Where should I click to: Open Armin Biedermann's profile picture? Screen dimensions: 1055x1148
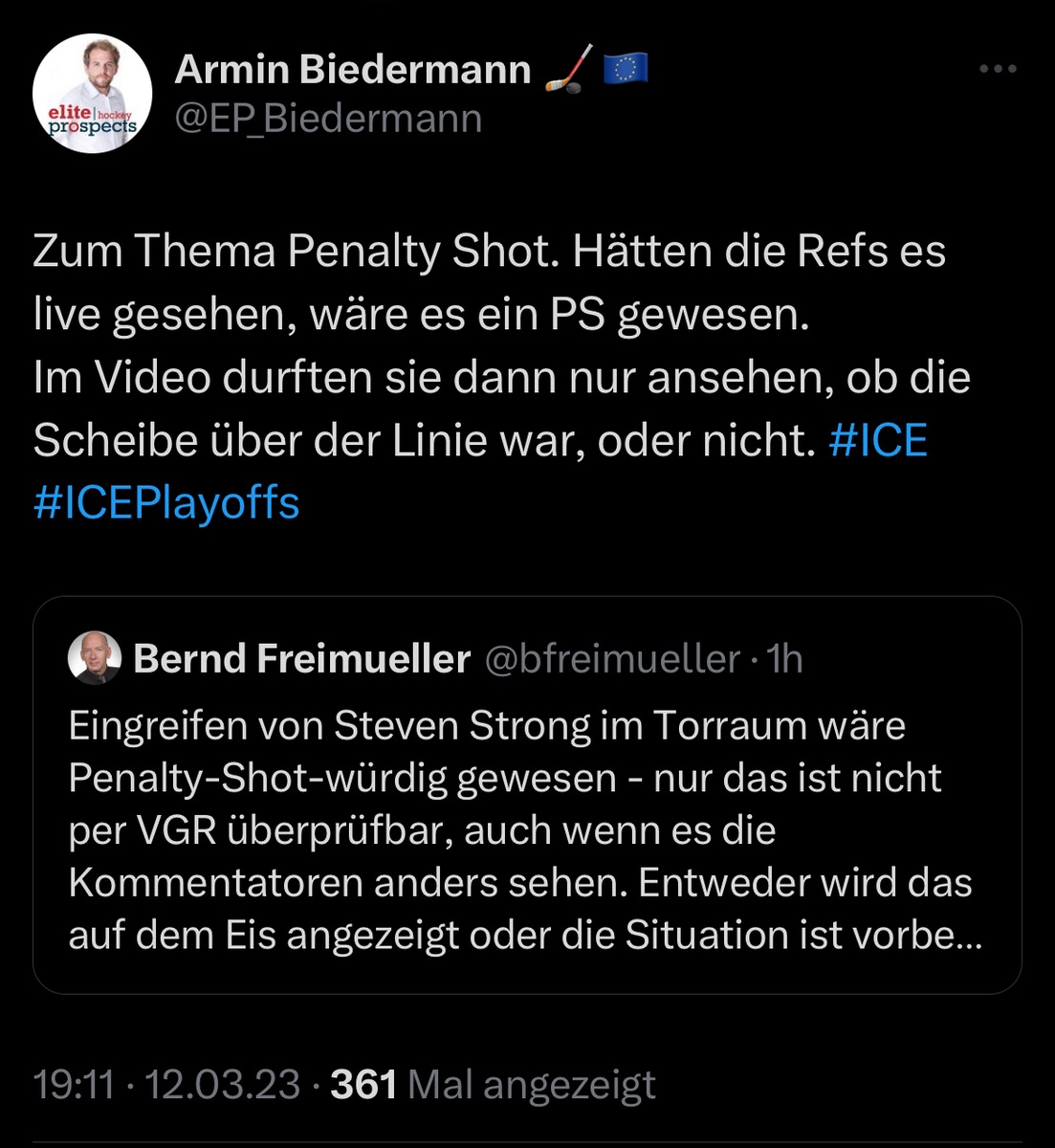[x=93, y=94]
